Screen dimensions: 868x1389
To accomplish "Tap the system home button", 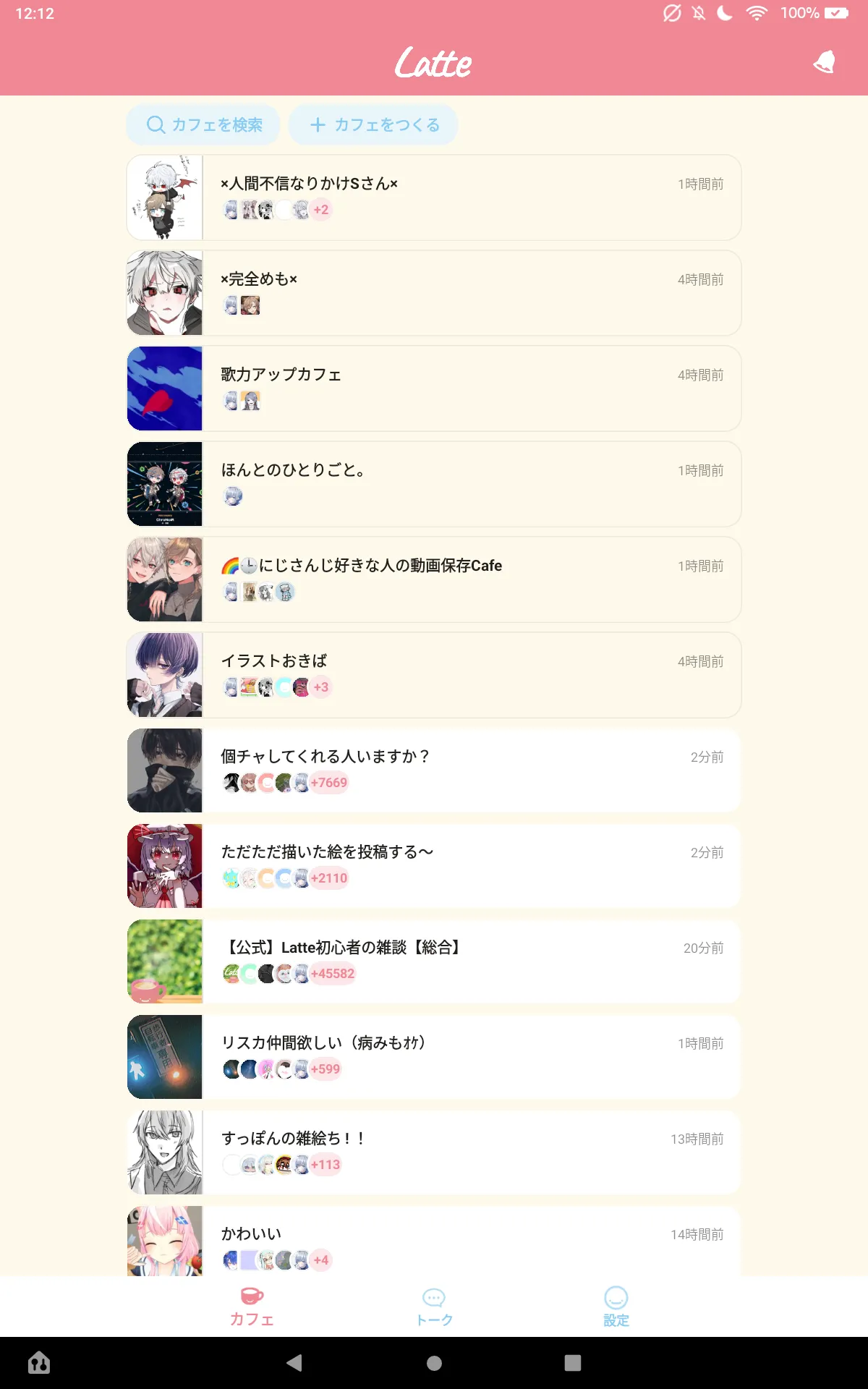I will (x=434, y=1363).
